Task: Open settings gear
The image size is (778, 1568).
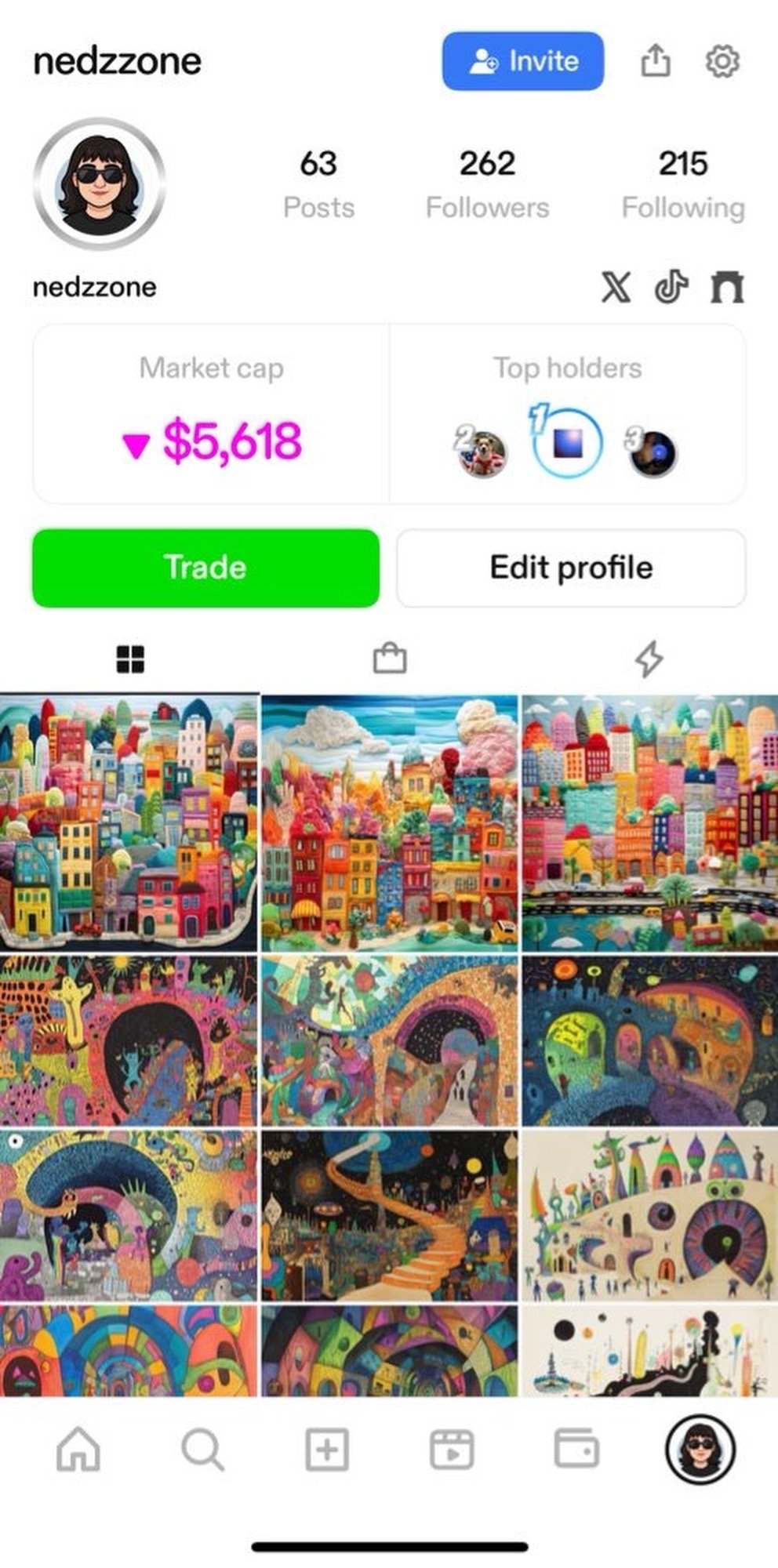Action: [x=722, y=61]
